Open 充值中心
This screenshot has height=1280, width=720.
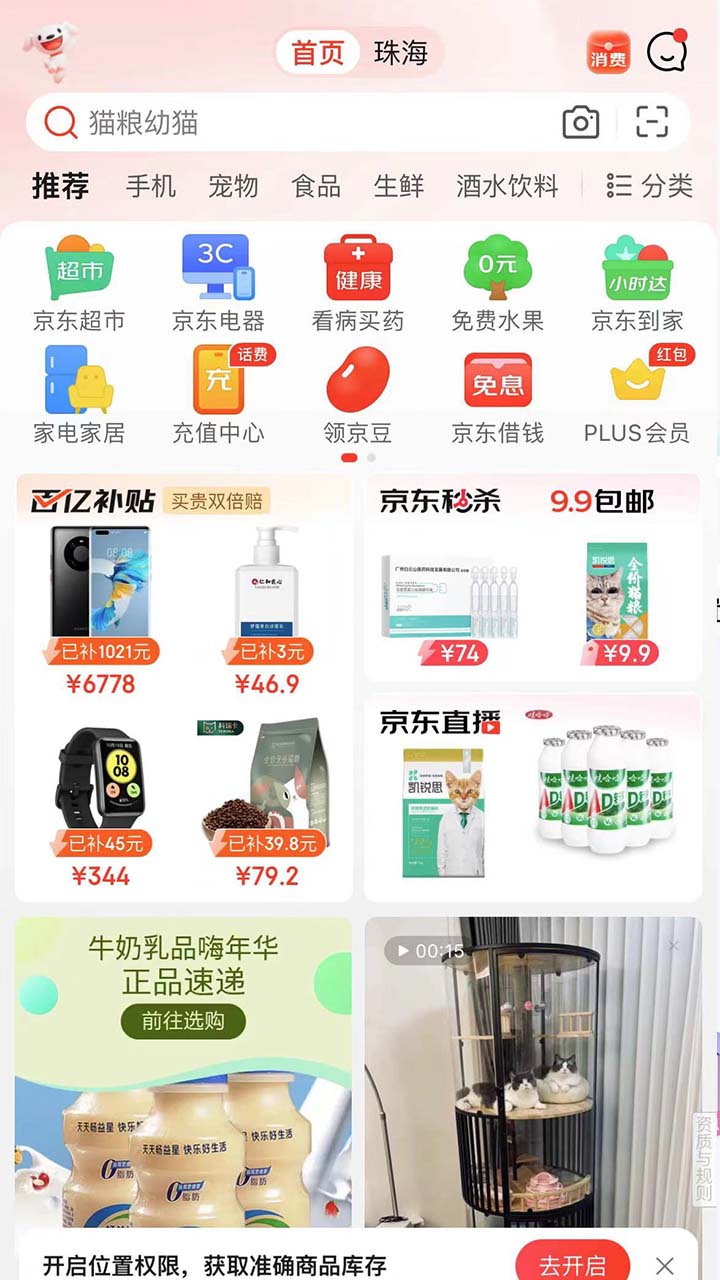coord(218,395)
